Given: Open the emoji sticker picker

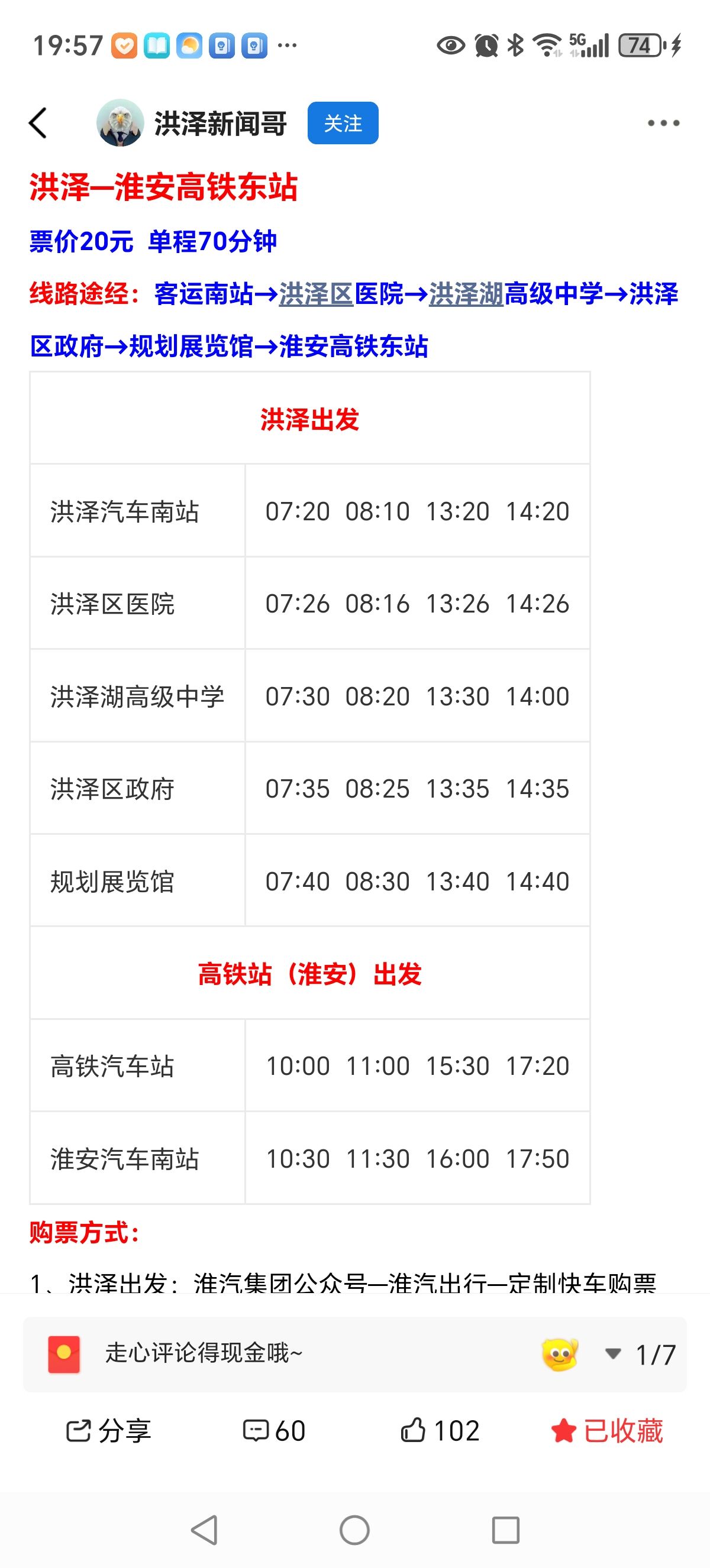Looking at the screenshot, I should 560,1355.
